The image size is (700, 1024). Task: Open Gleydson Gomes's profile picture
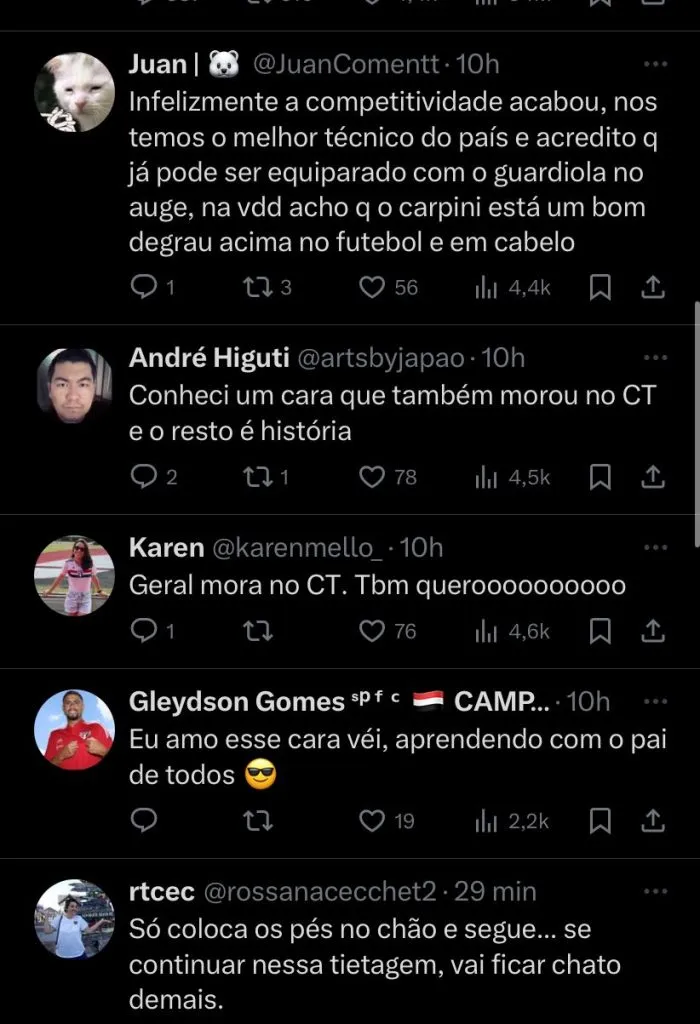(x=74, y=729)
